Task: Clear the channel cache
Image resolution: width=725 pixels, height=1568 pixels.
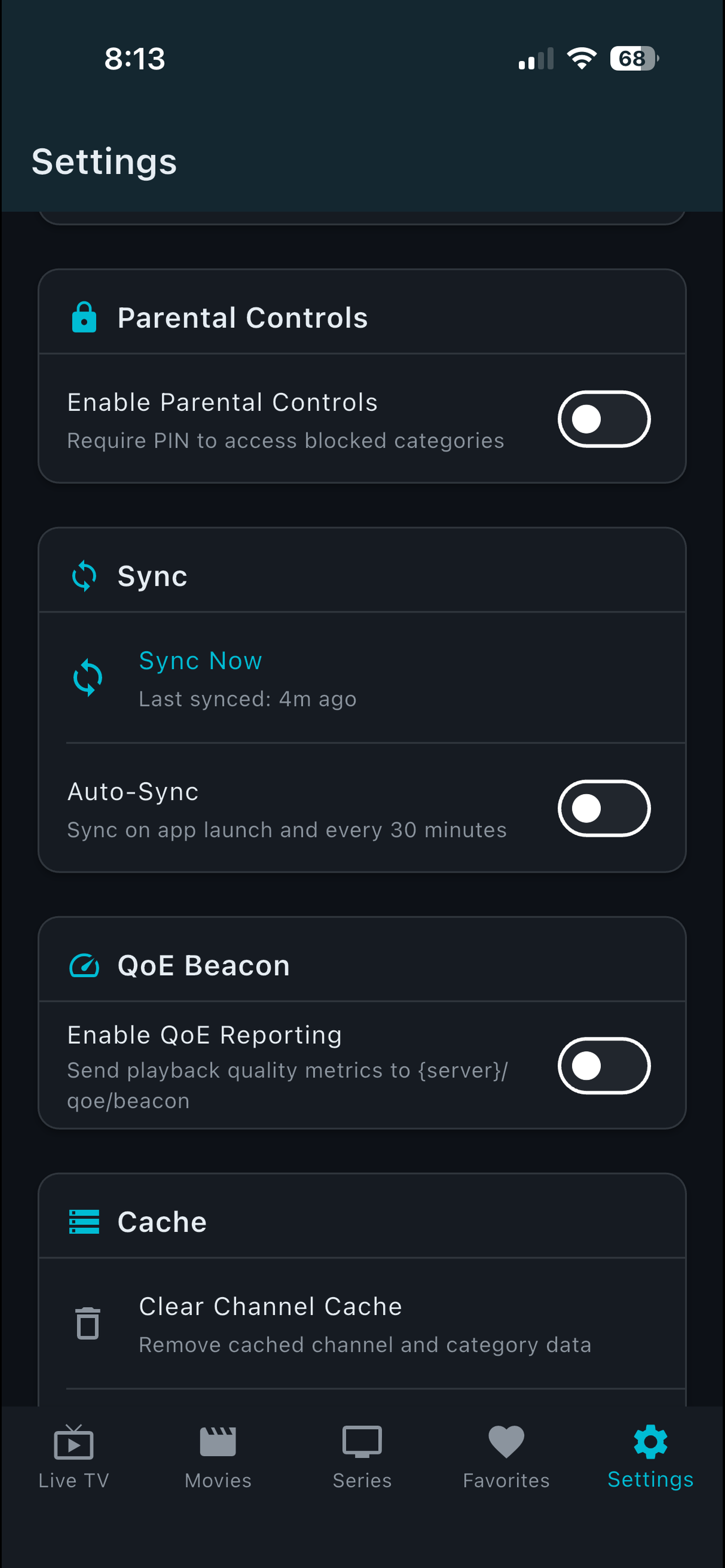Action: pyautogui.click(x=270, y=1306)
